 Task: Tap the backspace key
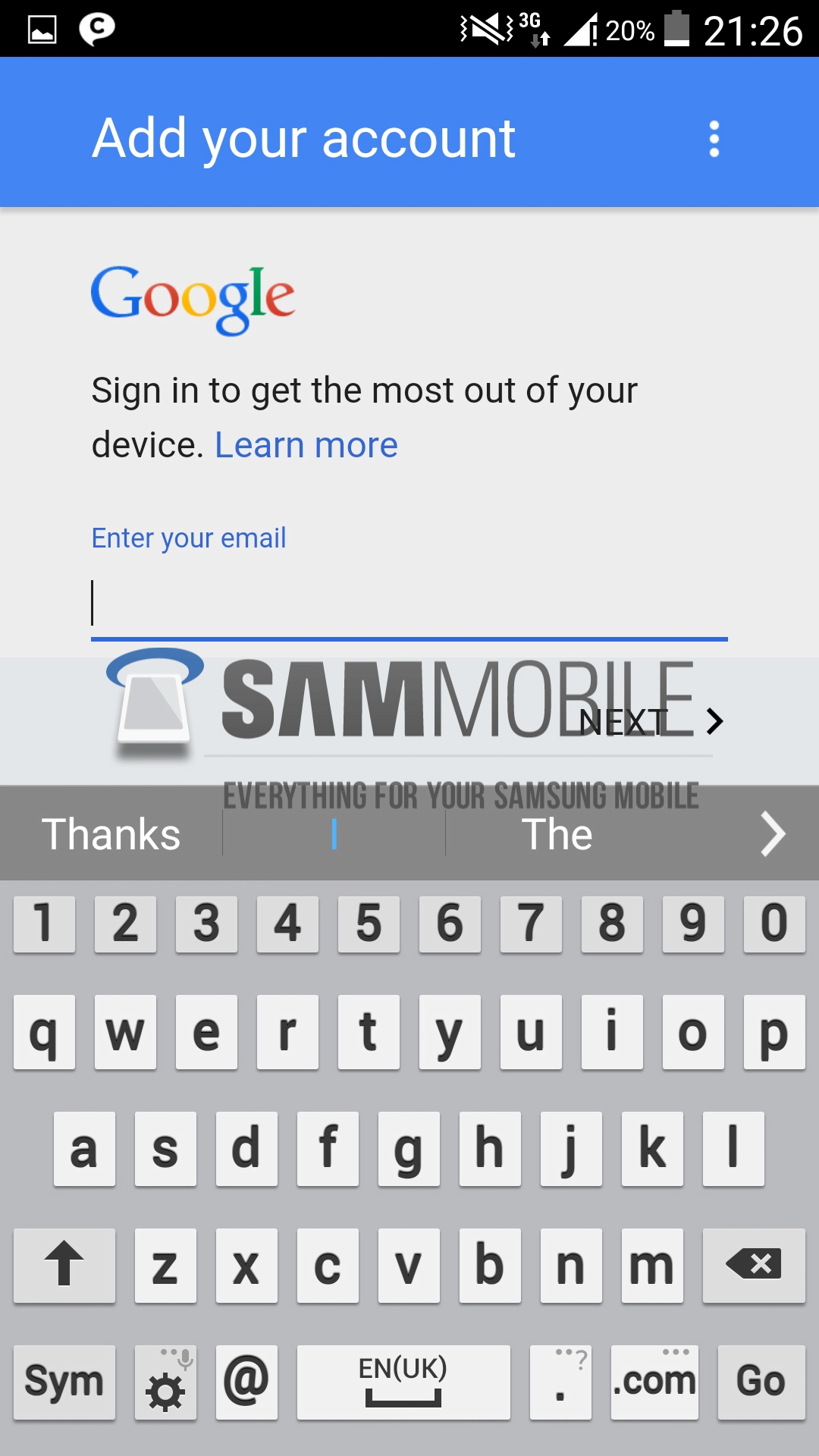(753, 1265)
